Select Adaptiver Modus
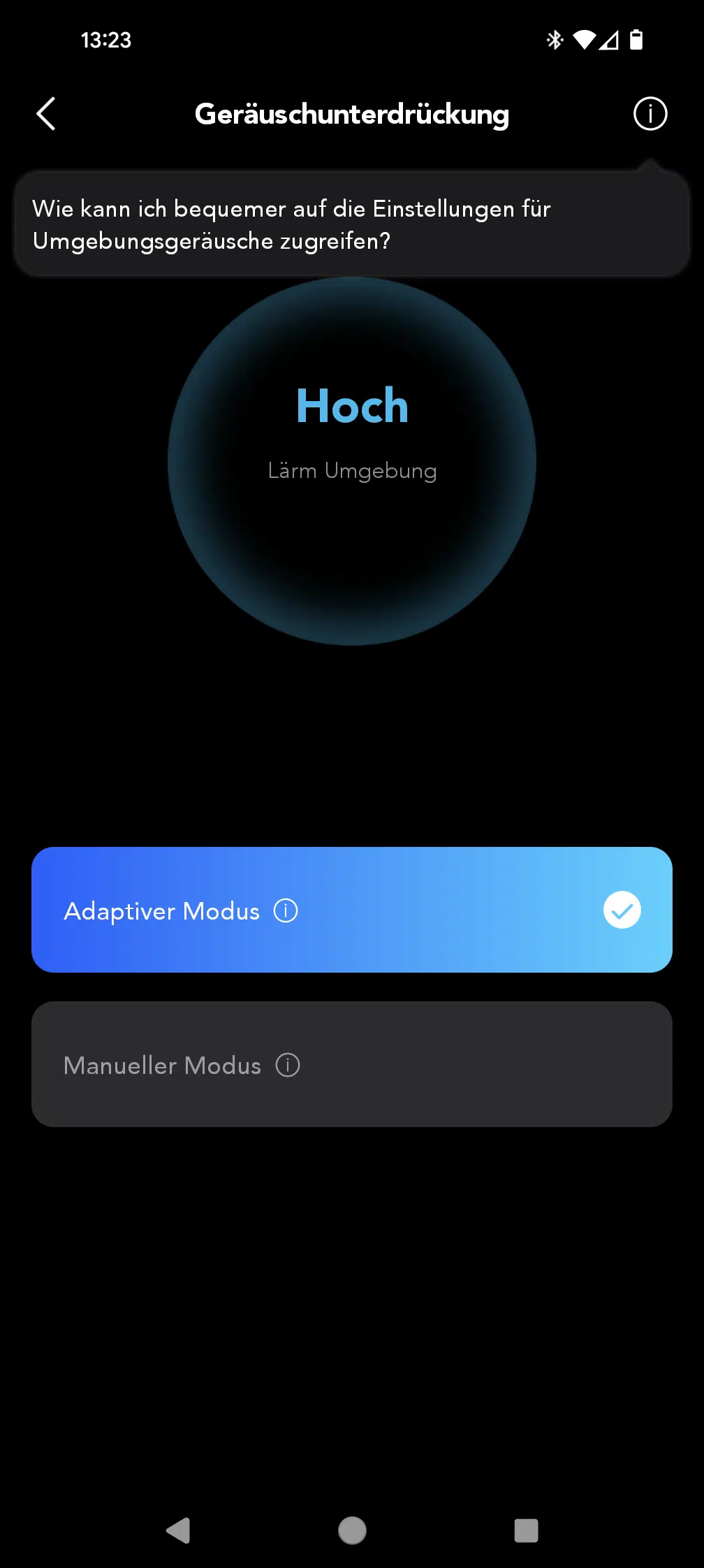 tap(352, 910)
